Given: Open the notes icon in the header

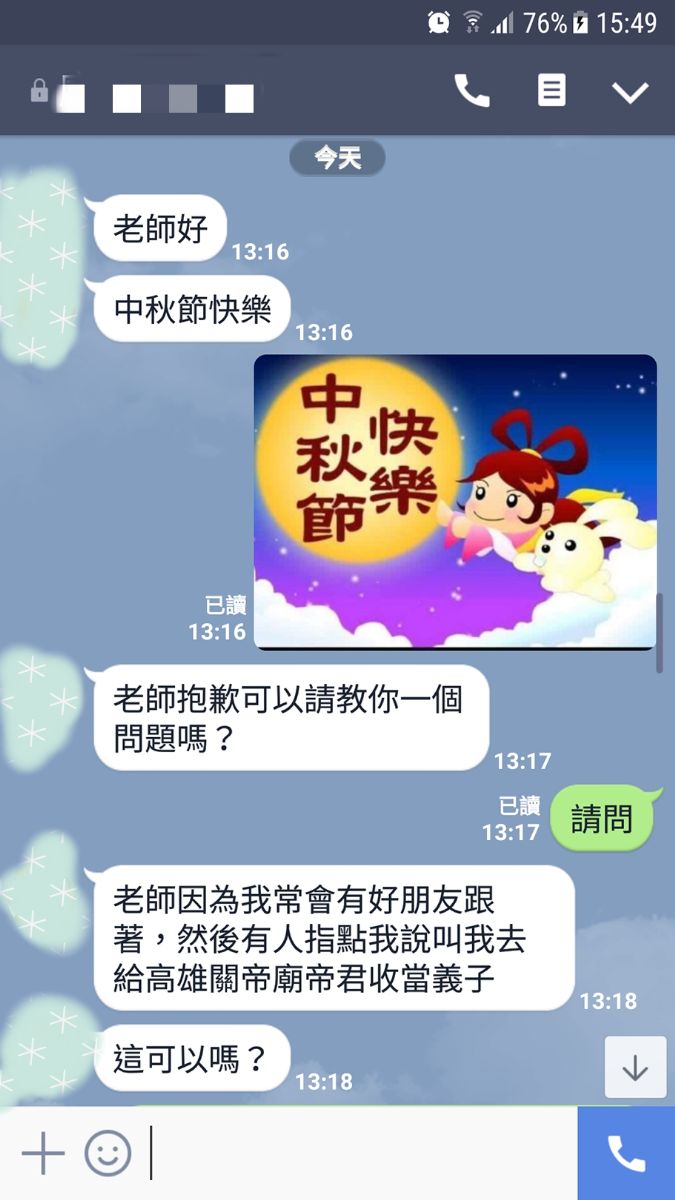Looking at the screenshot, I should coord(551,91).
